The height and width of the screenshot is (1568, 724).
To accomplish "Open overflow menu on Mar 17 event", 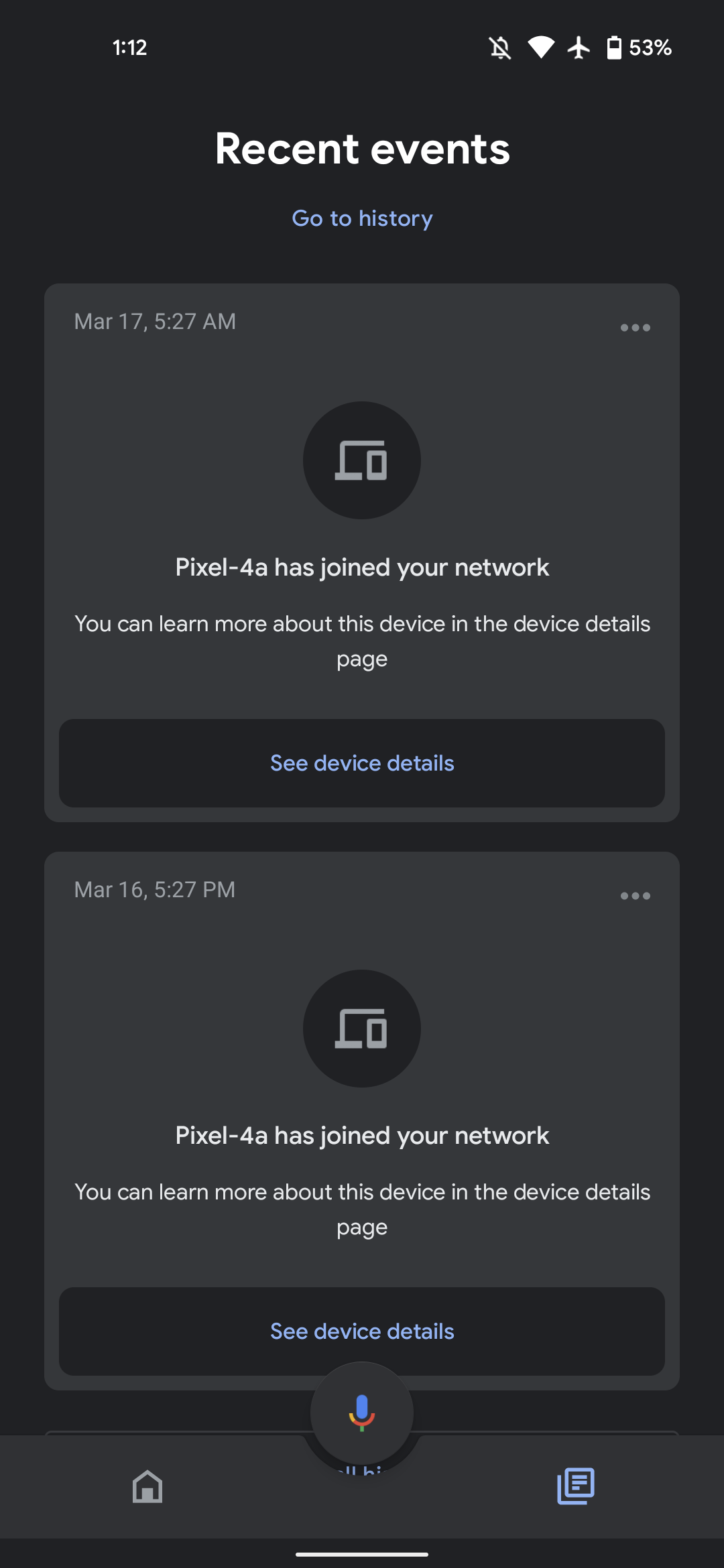I will [x=635, y=328].
